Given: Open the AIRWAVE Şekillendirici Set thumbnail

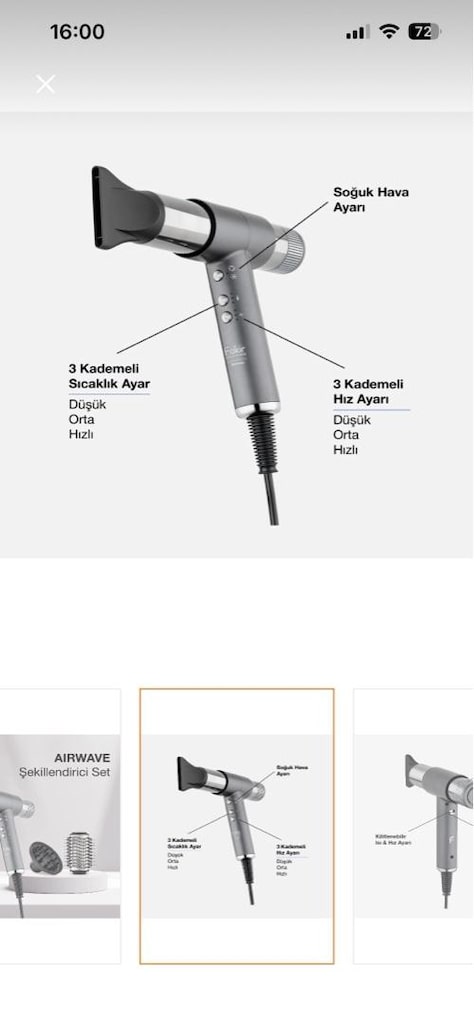Looking at the screenshot, I should click(60, 826).
